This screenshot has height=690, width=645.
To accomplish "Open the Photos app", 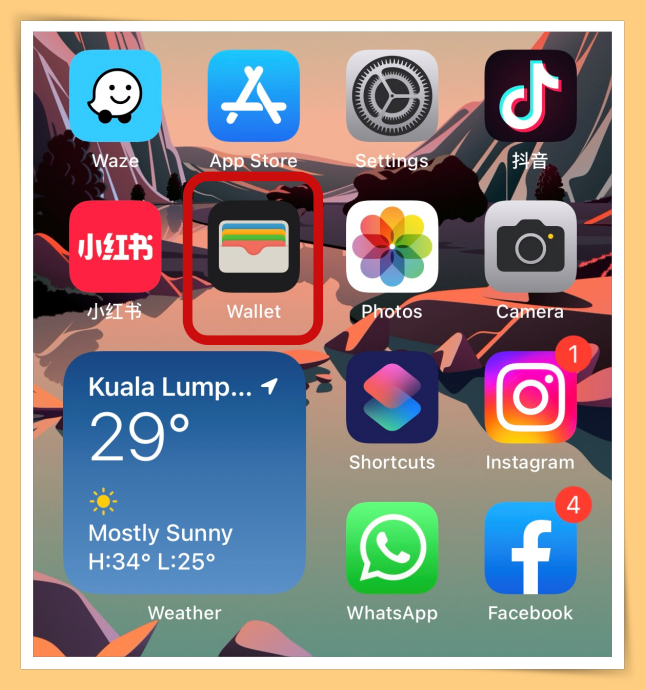I will click(392, 247).
